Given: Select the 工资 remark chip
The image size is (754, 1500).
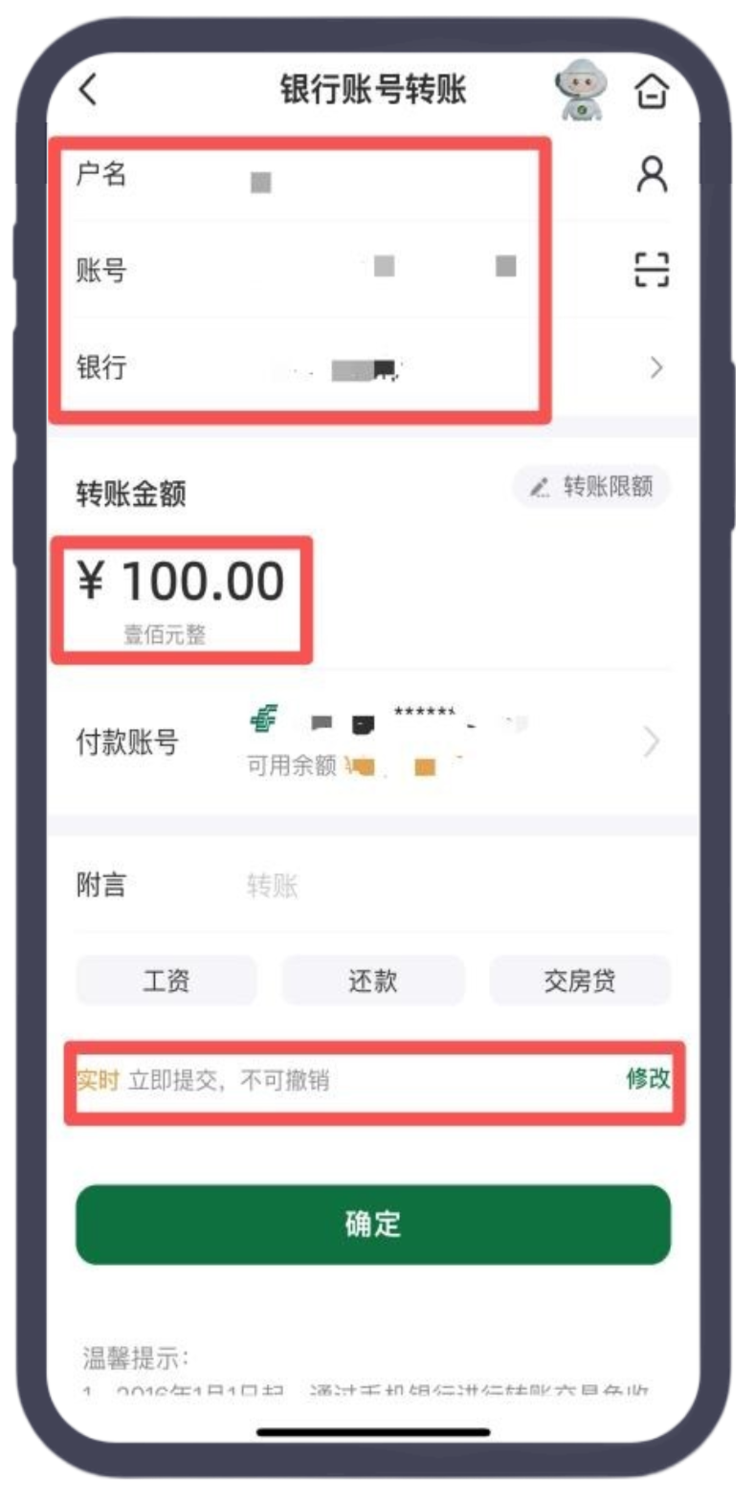Looking at the screenshot, I should 166,980.
